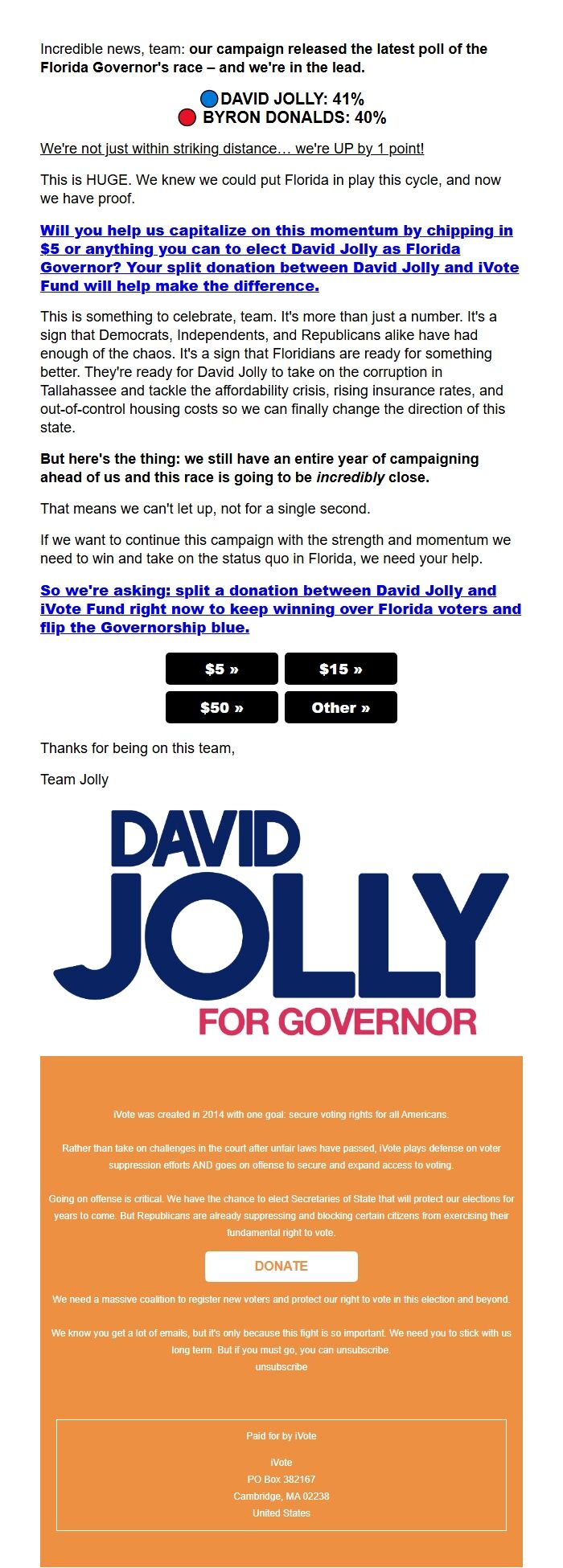563x1568 pixels.
Task: Pick the Other amount button
Action: click(x=341, y=707)
